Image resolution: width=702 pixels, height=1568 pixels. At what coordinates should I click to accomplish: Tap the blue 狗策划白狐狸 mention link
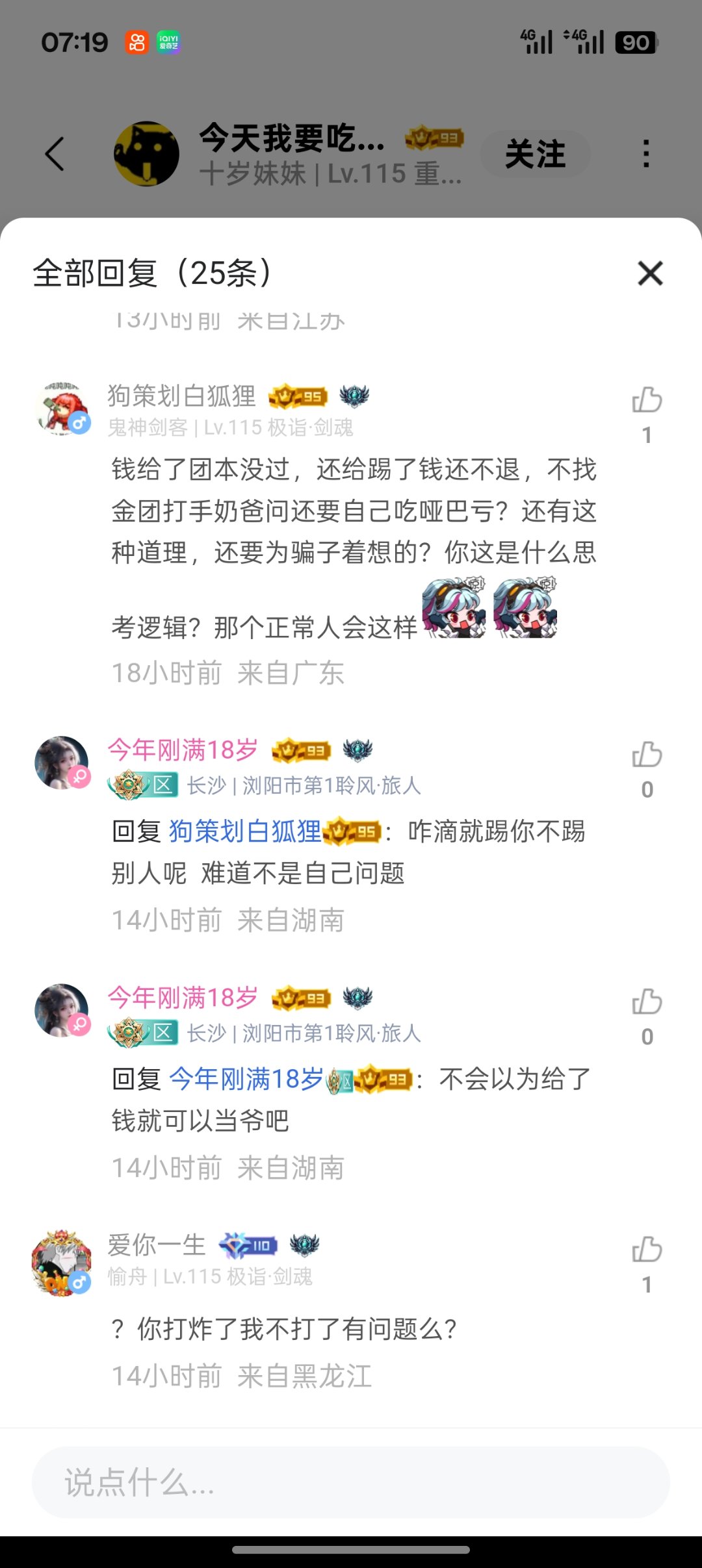[245, 831]
